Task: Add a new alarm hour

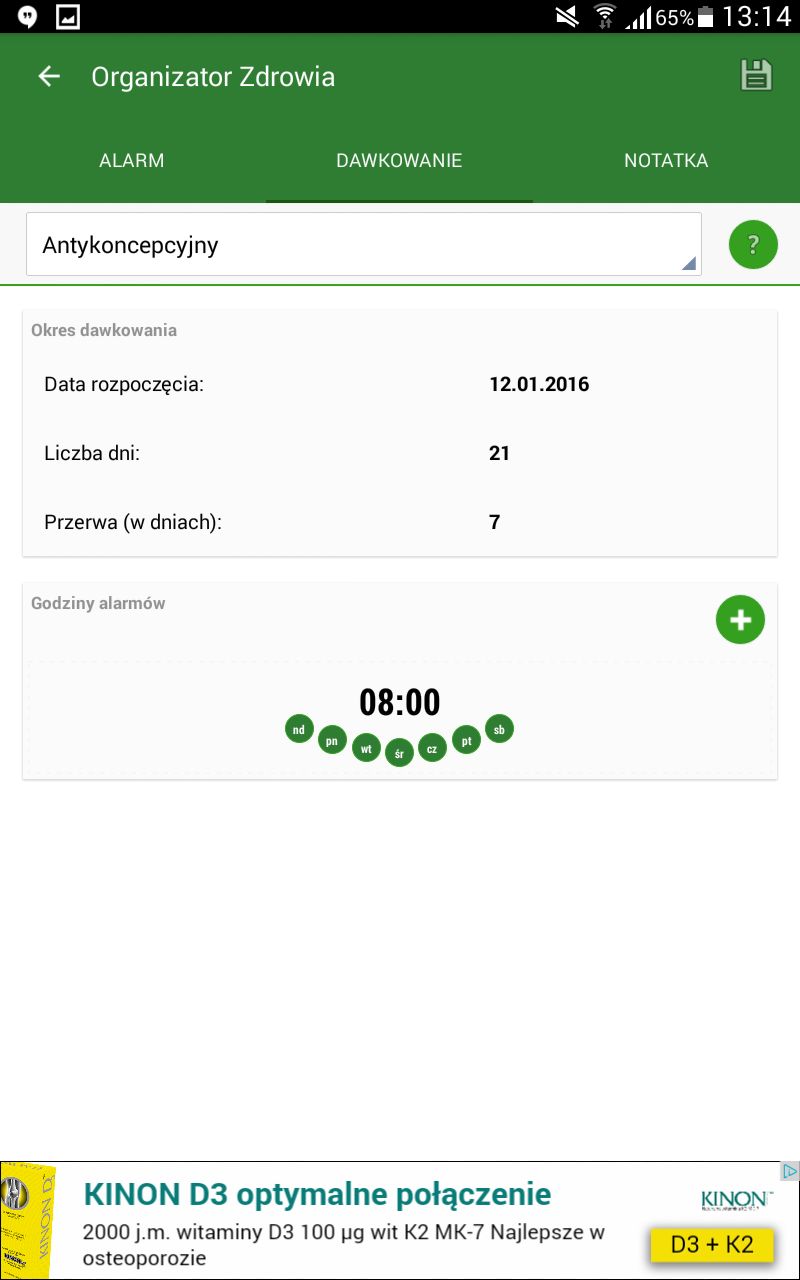Action: [x=740, y=620]
